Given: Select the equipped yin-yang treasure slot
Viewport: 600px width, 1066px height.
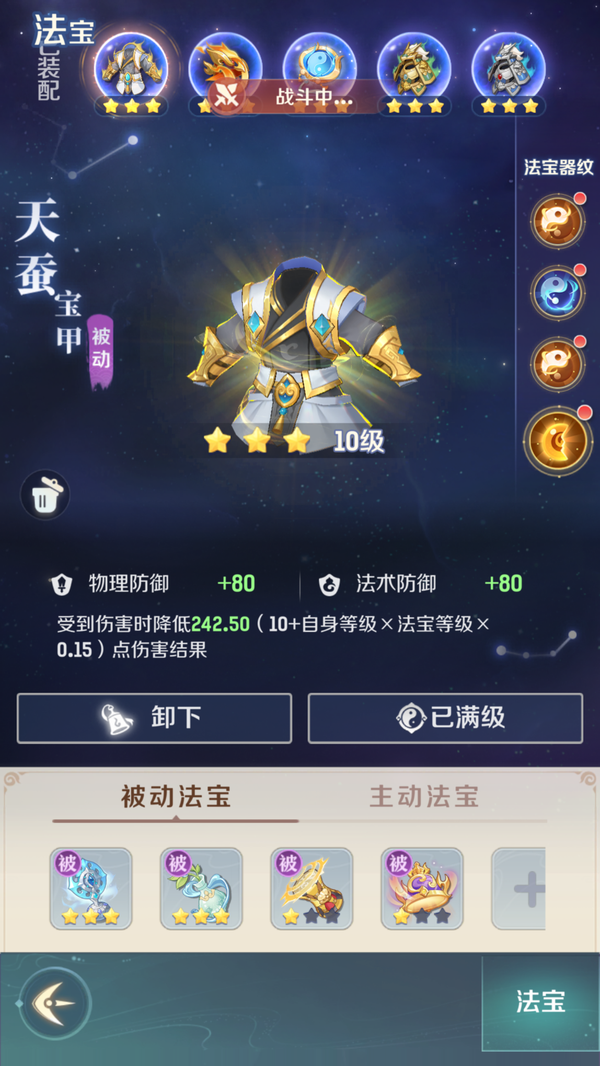Looking at the screenshot, I should [x=319, y=60].
